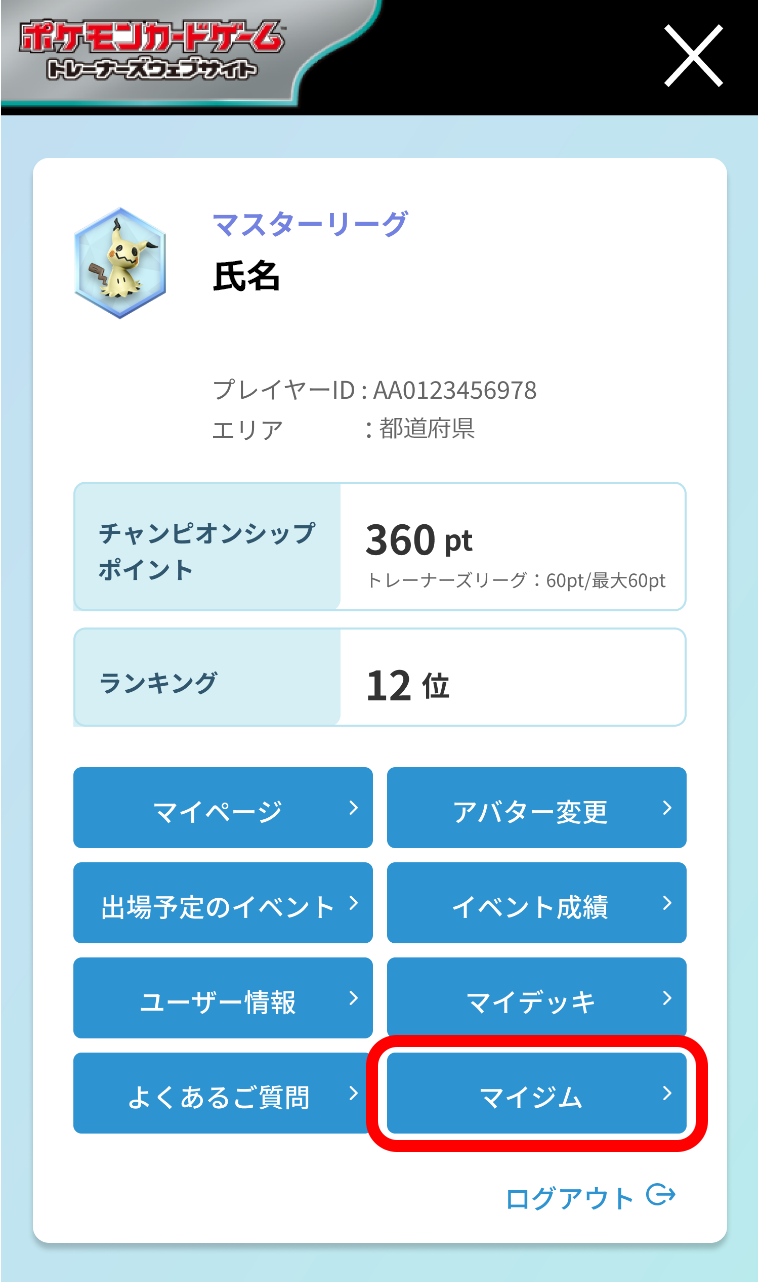Click the chevron on イベント成績 button
The width and height of the screenshot is (758, 1282).
coord(668,902)
